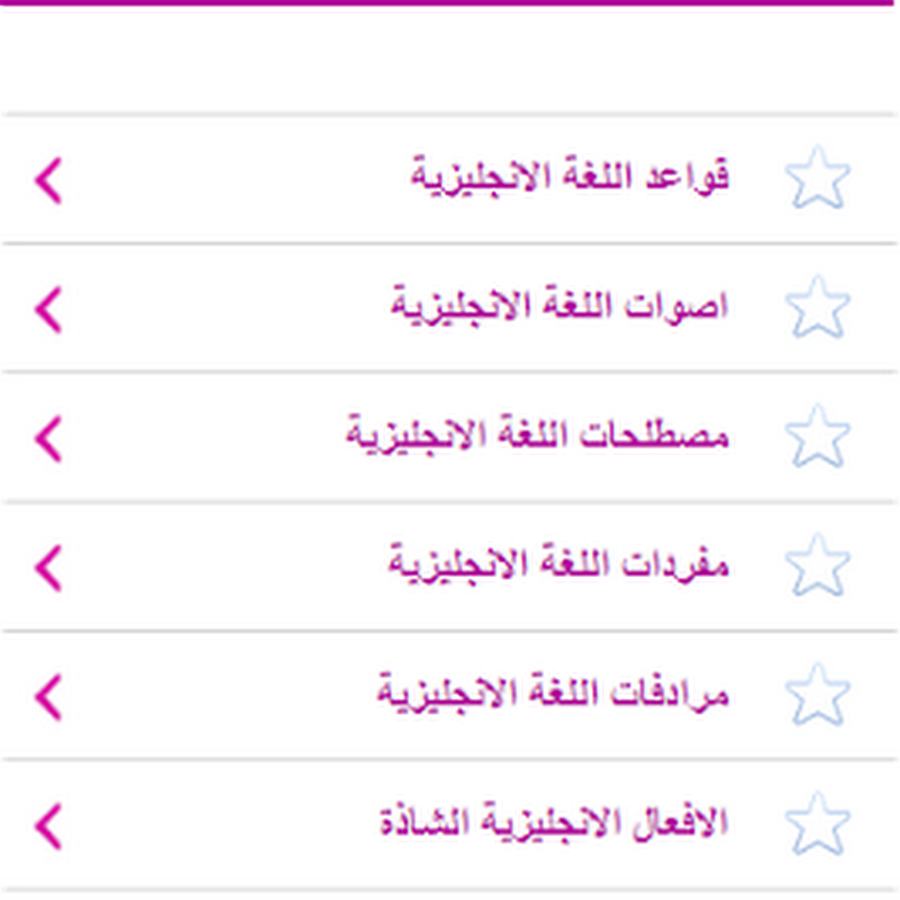Go to مرادفات اللغة الانجليزية
Screen dimensions: 900x900
(553, 694)
